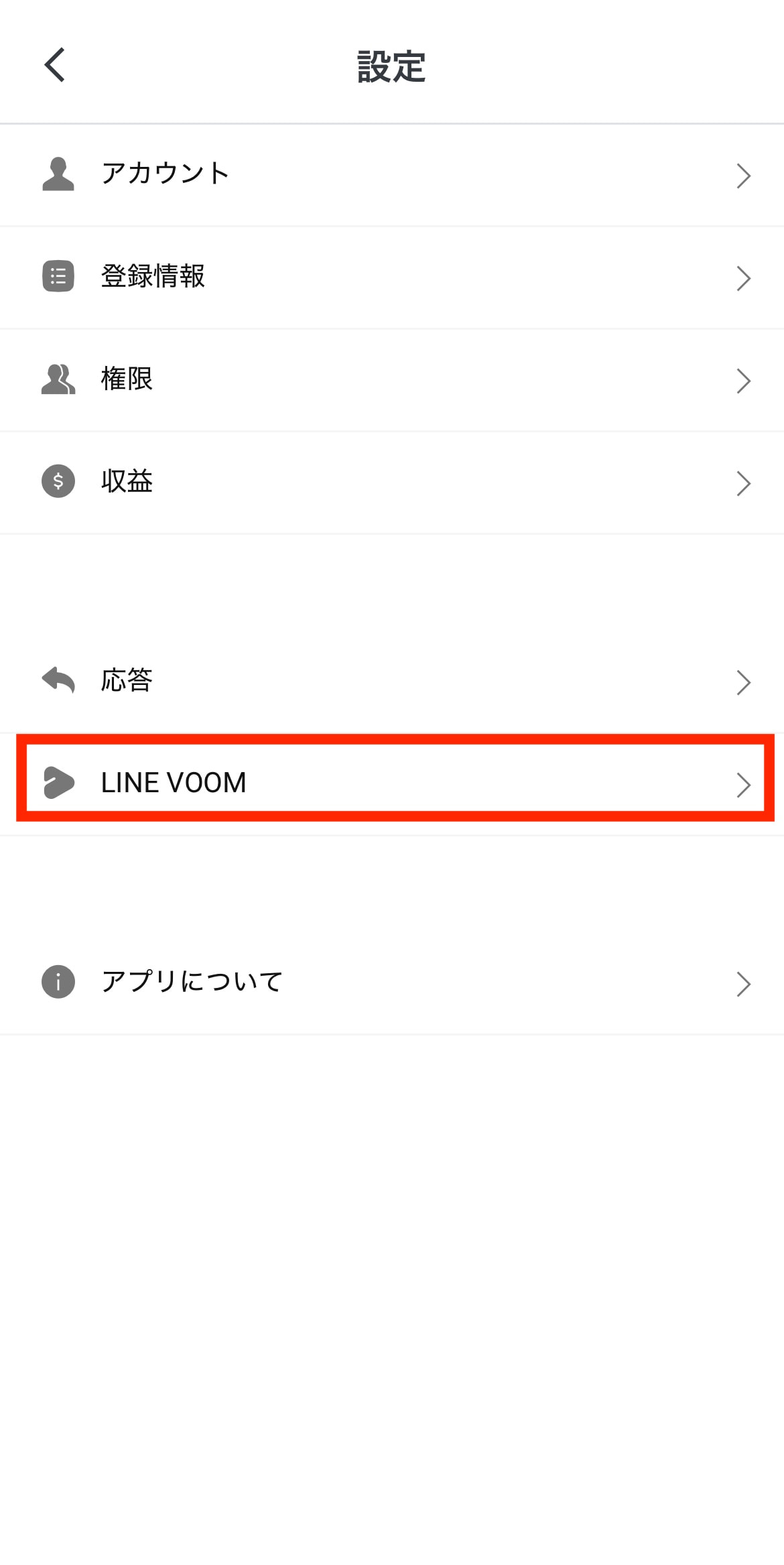Click the list icon next to 登録情報
This screenshot has width=784, height=1565.
tap(58, 277)
